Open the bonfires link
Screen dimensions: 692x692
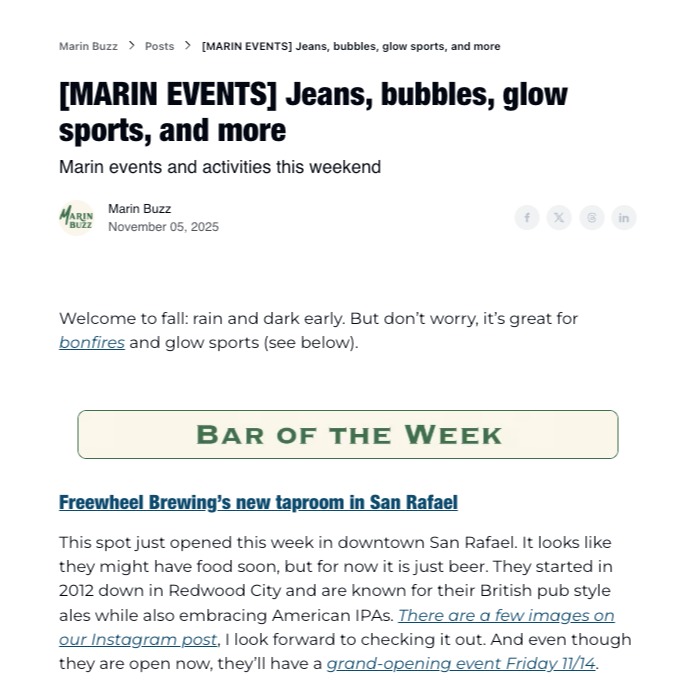click(x=92, y=342)
